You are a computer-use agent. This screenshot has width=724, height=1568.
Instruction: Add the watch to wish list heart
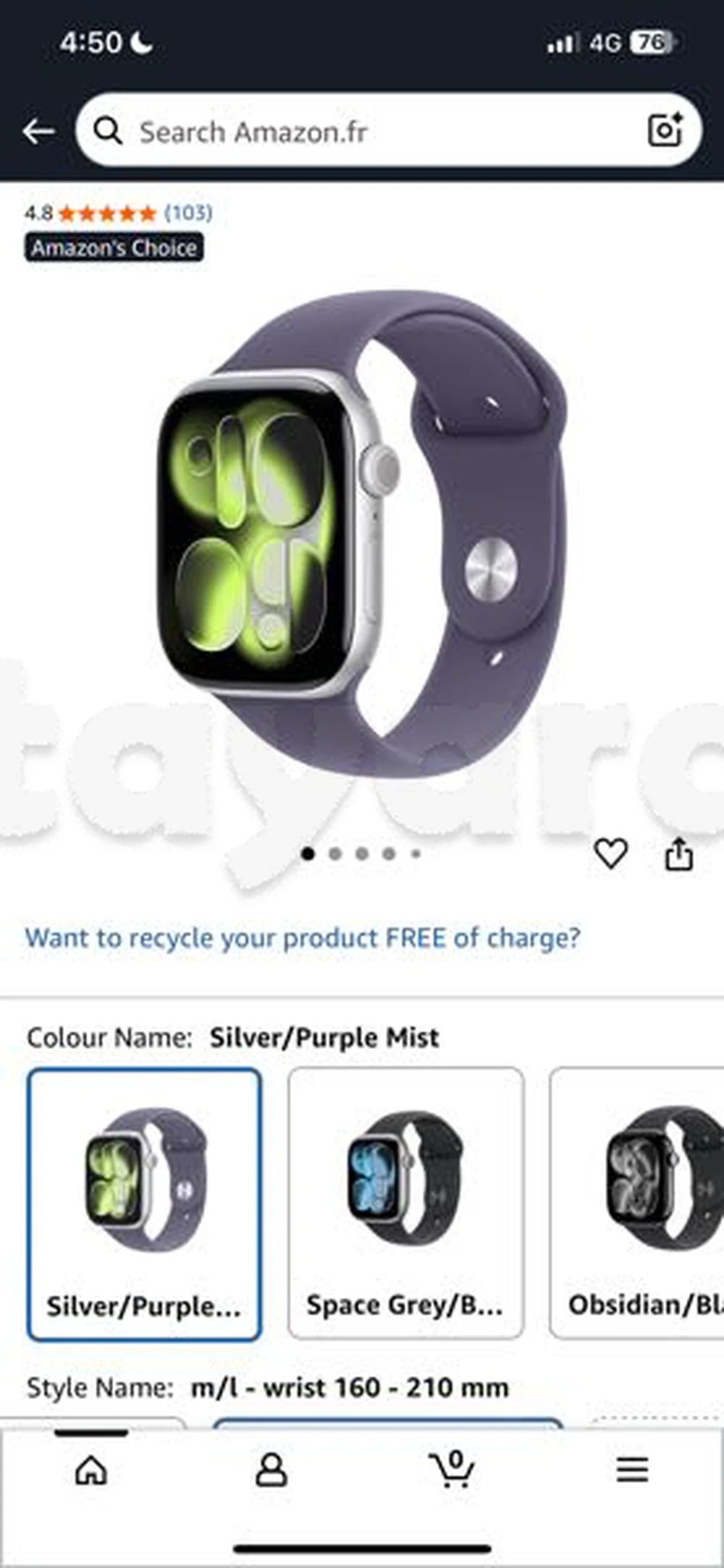pyautogui.click(x=610, y=853)
